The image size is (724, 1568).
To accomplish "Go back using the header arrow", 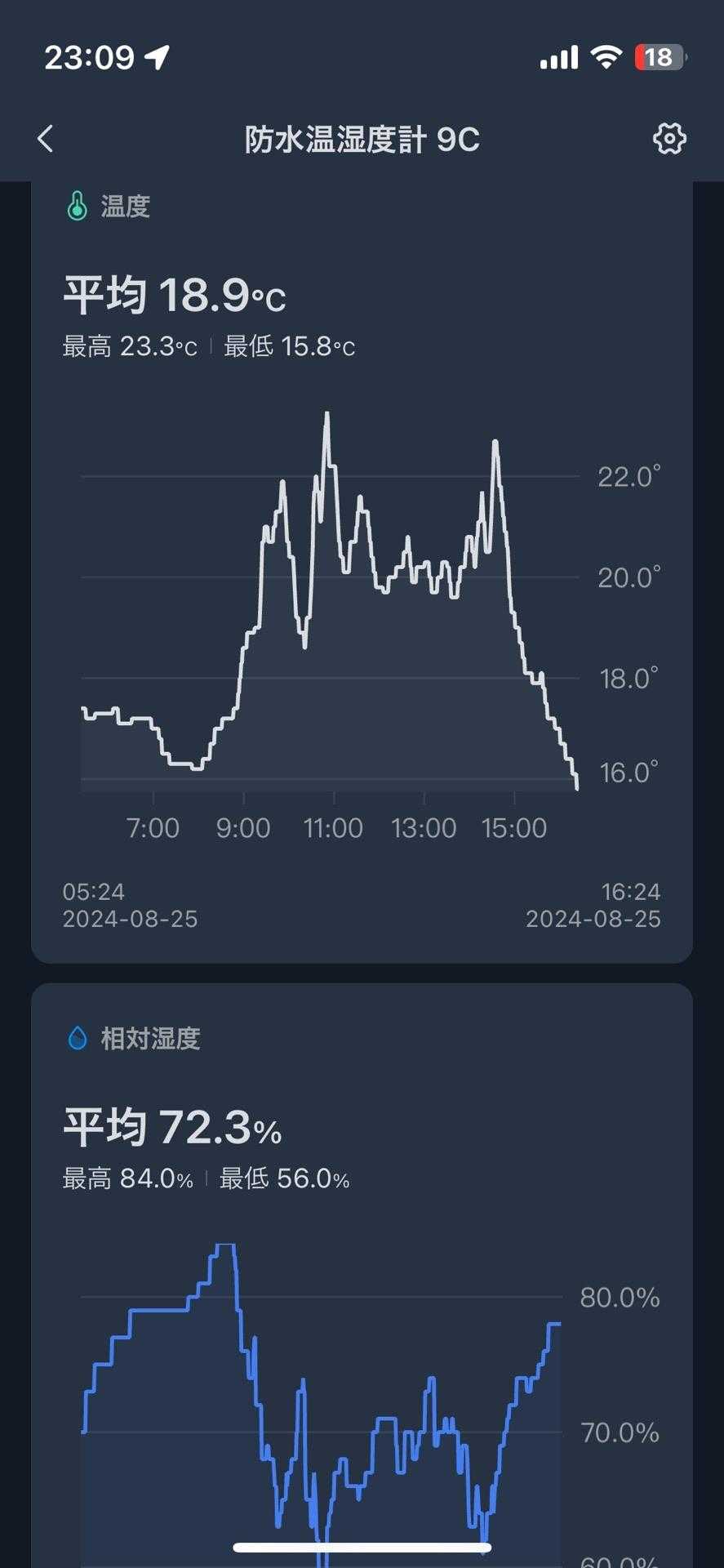I will (46, 139).
